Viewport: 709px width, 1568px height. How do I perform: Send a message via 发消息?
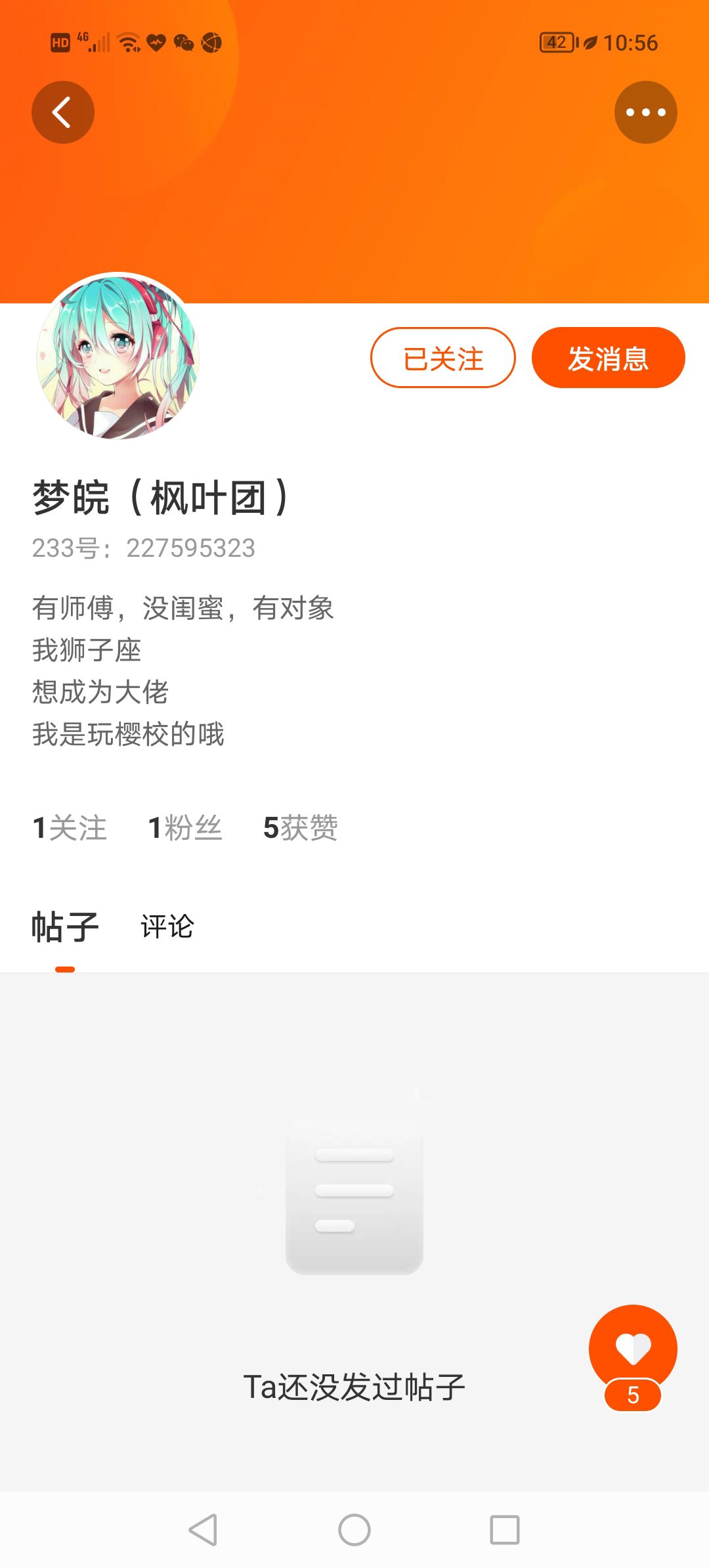coord(608,358)
